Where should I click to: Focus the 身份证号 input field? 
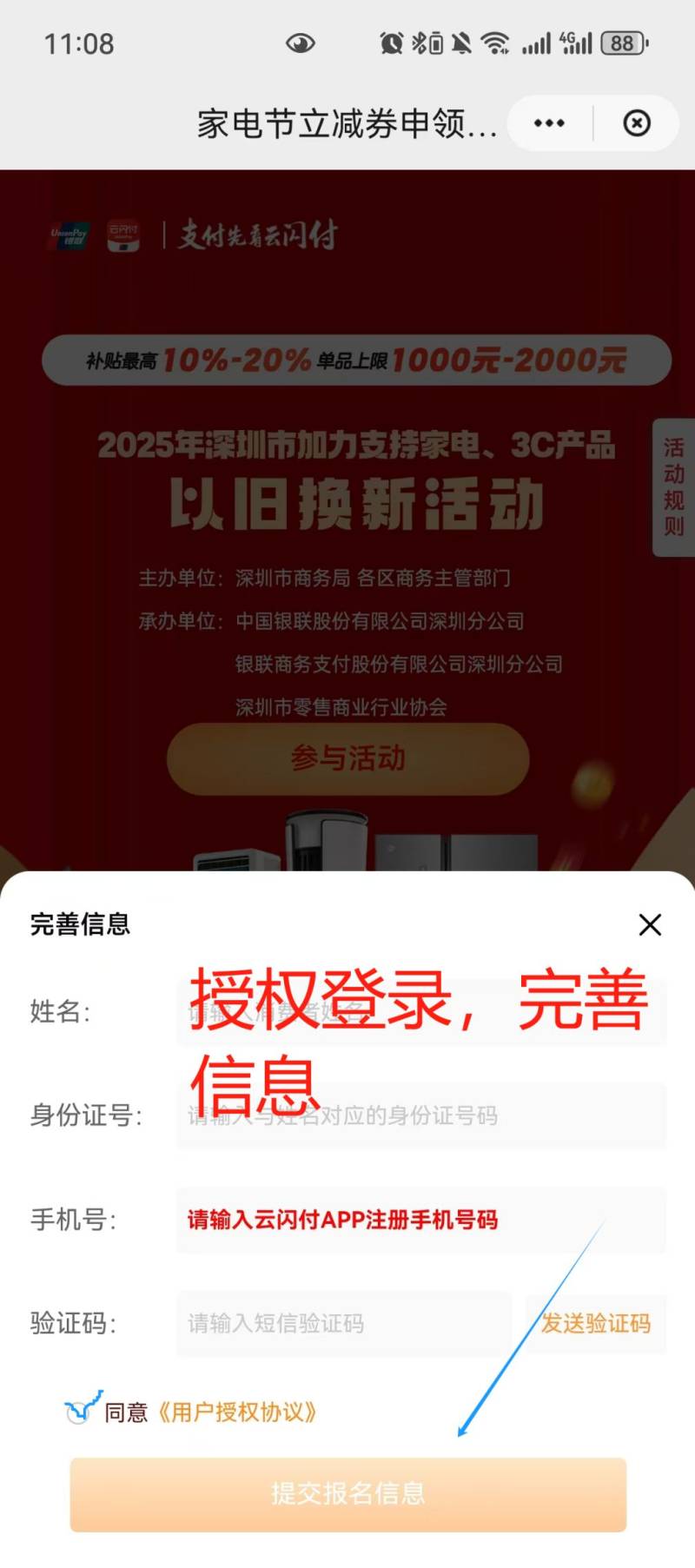pyautogui.click(x=421, y=1115)
